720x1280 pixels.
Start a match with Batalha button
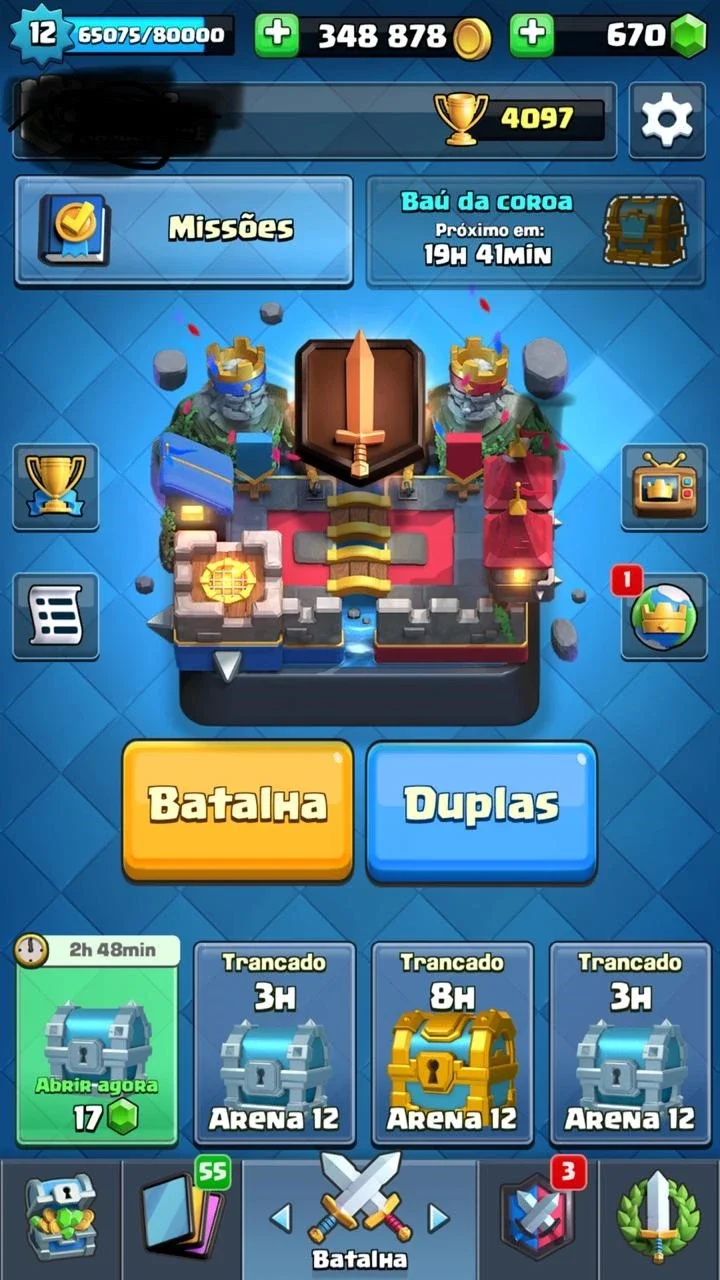click(x=238, y=810)
